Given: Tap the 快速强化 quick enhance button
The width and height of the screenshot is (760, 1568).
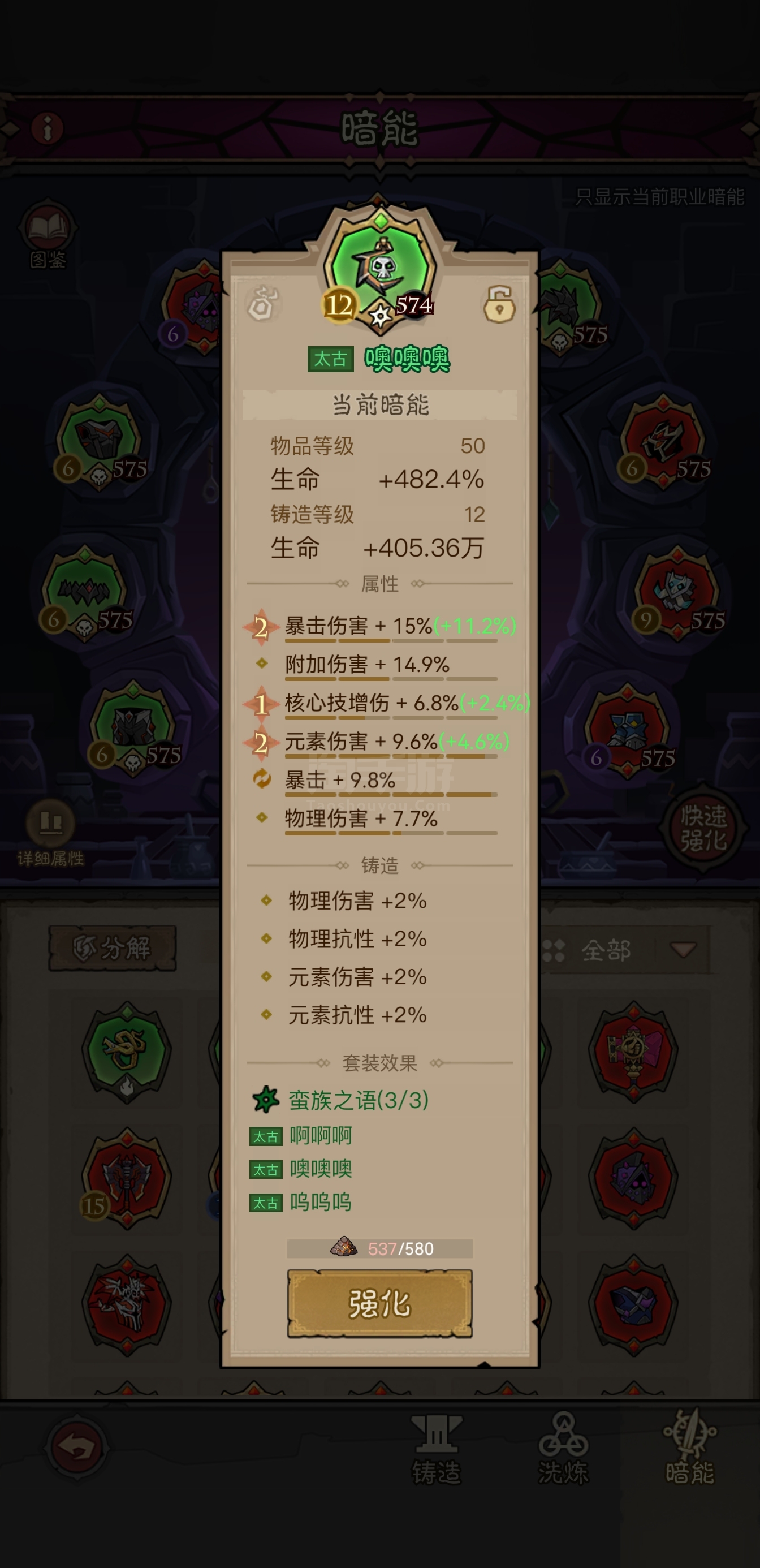Looking at the screenshot, I should [703, 828].
